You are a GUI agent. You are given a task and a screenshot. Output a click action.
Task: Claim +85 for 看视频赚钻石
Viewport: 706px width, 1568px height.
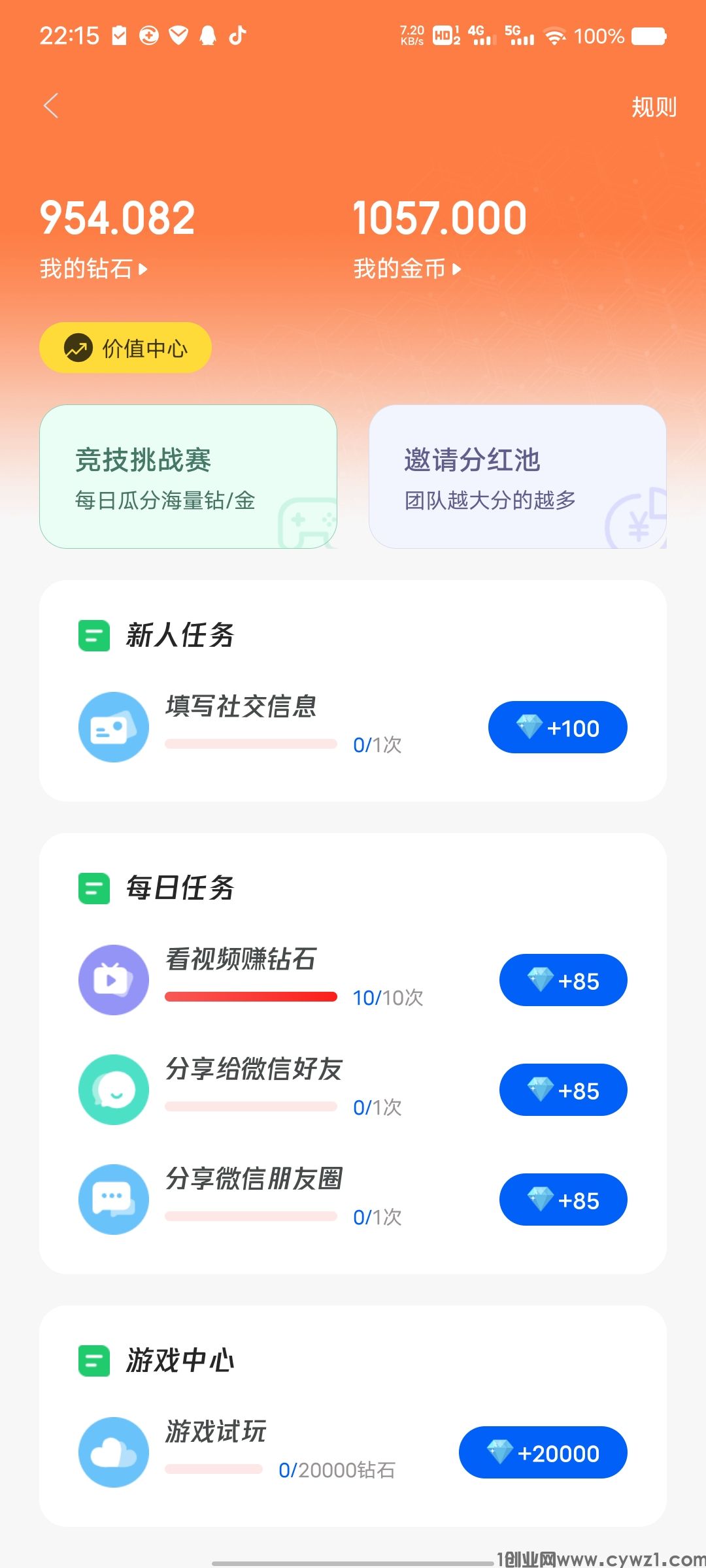pyautogui.click(x=563, y=980)
